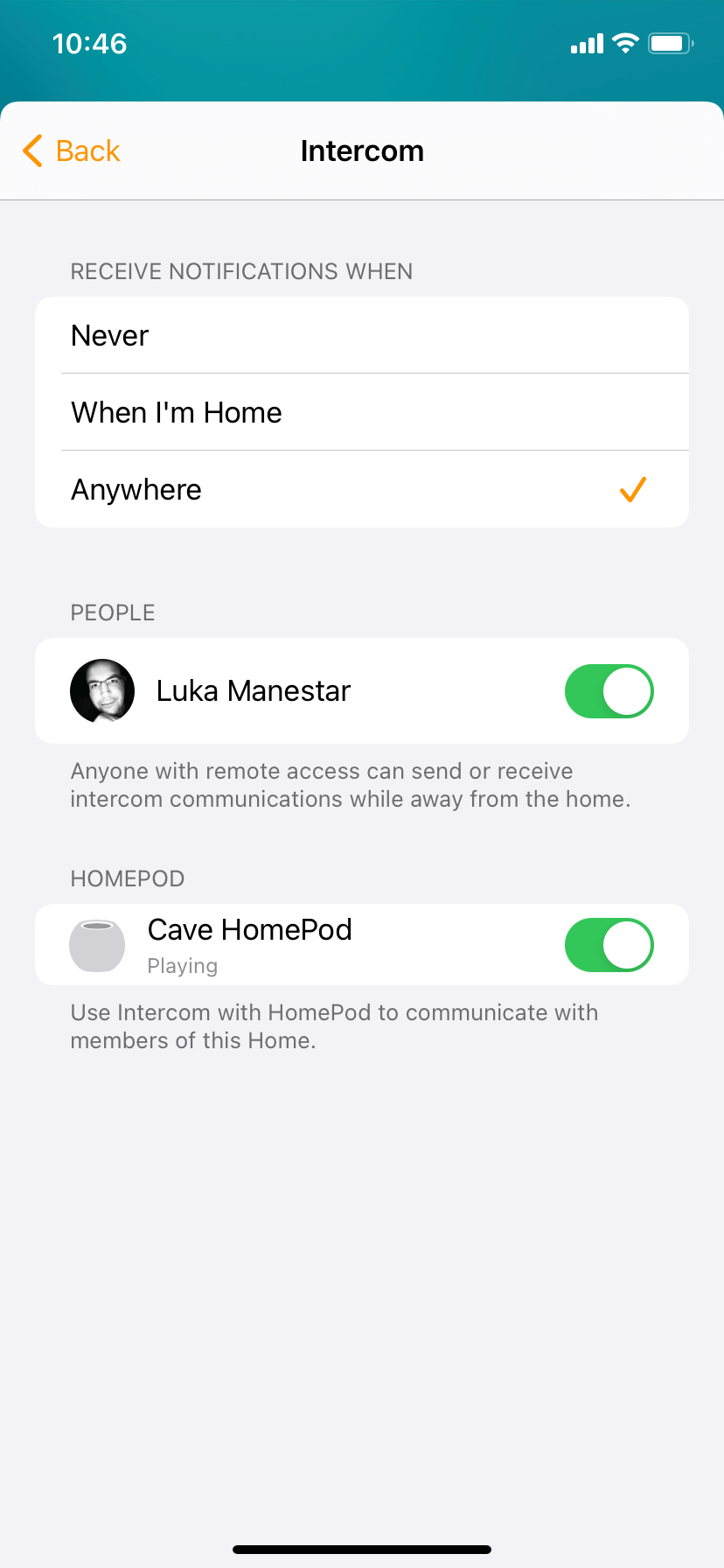724x1568 pixels.
Task: Go back from Intercom settings
Action: [x=72, y=151]
